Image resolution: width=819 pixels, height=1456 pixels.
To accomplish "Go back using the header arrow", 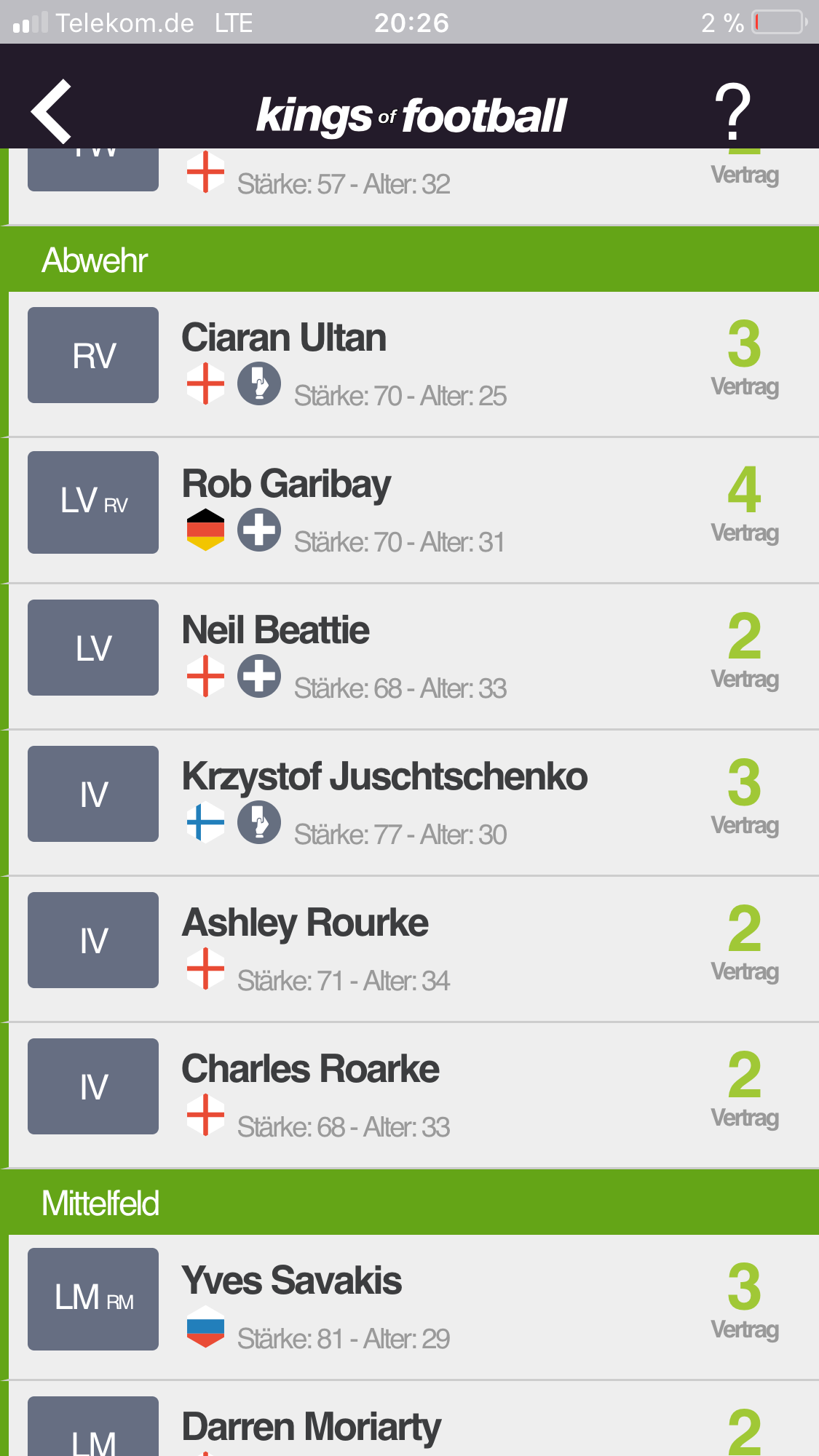I will pos(51,111).
